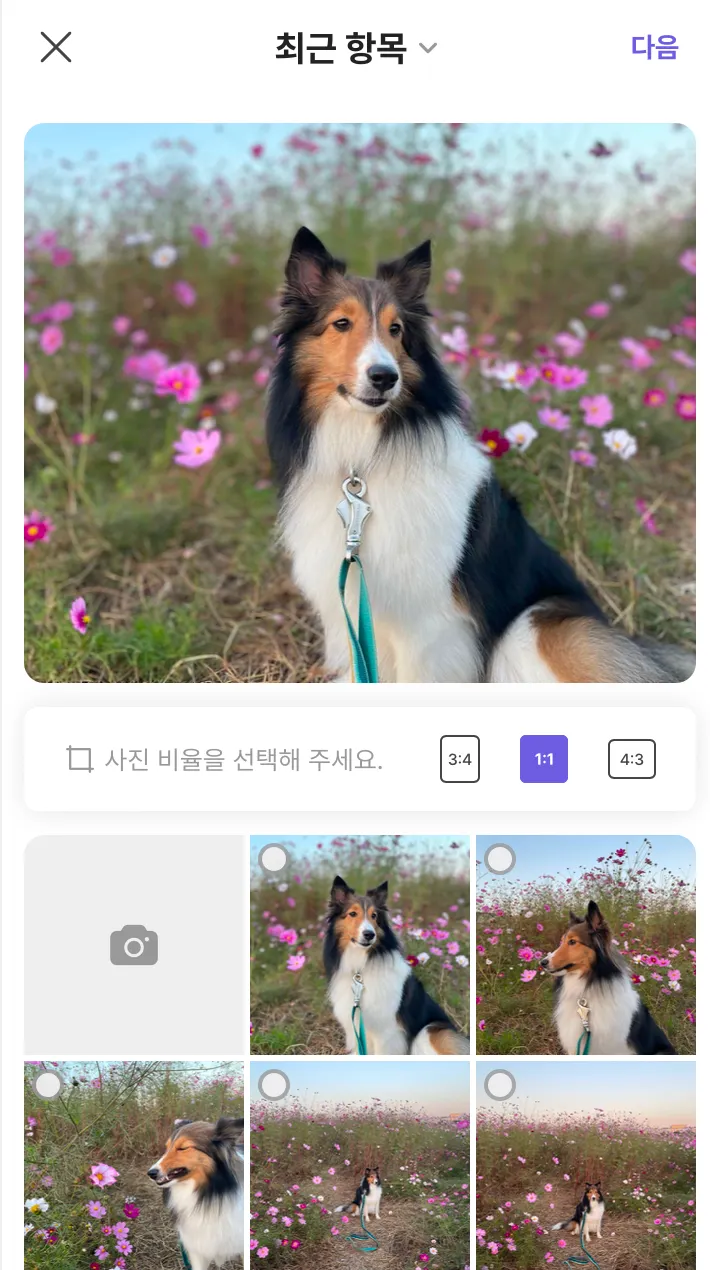Select the photo of dog looking left under blue sky
Viewport: 710px width, 1270px height.
586,945
